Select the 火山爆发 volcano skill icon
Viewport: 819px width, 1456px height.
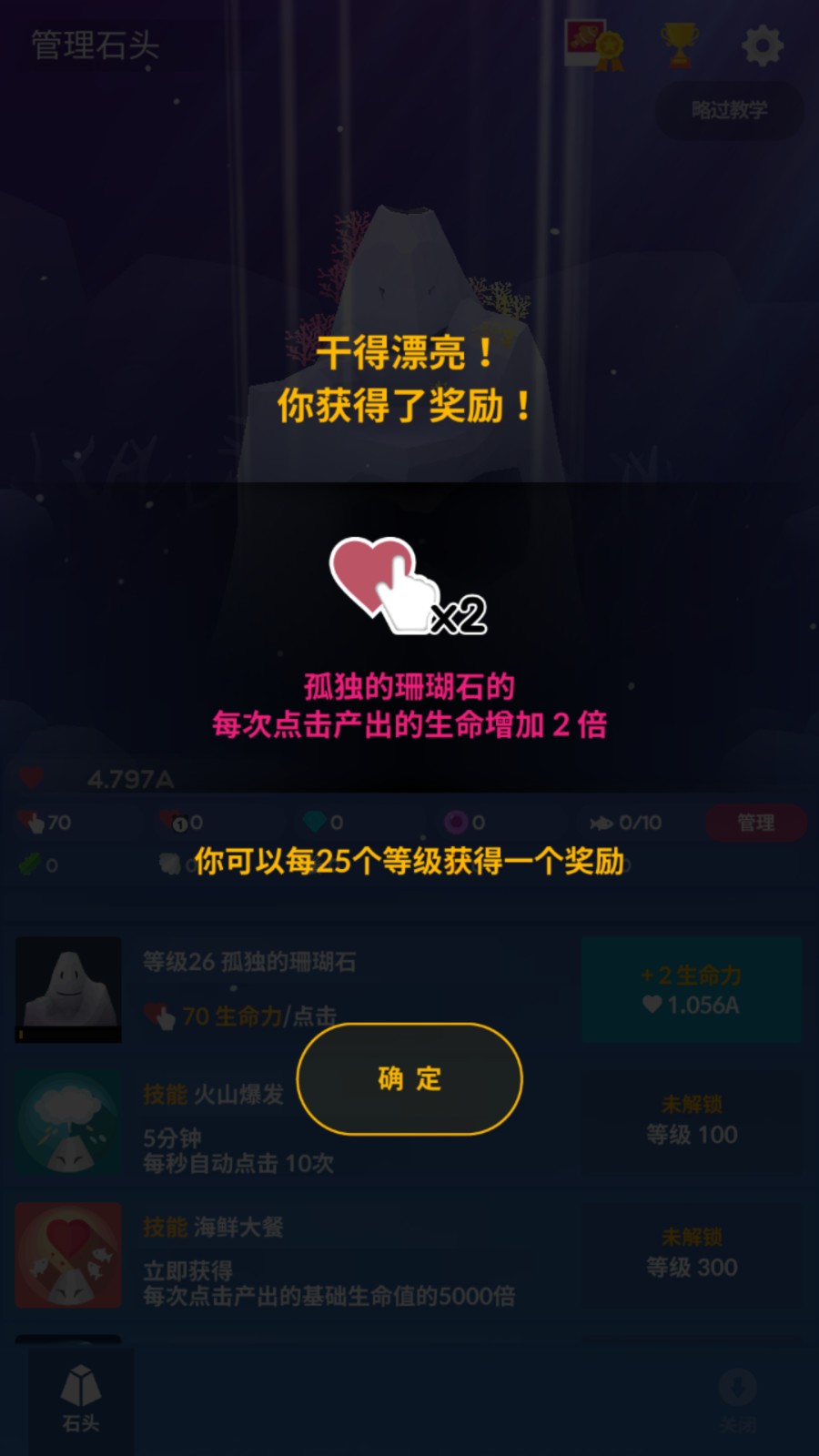[x=67, y=1121]
